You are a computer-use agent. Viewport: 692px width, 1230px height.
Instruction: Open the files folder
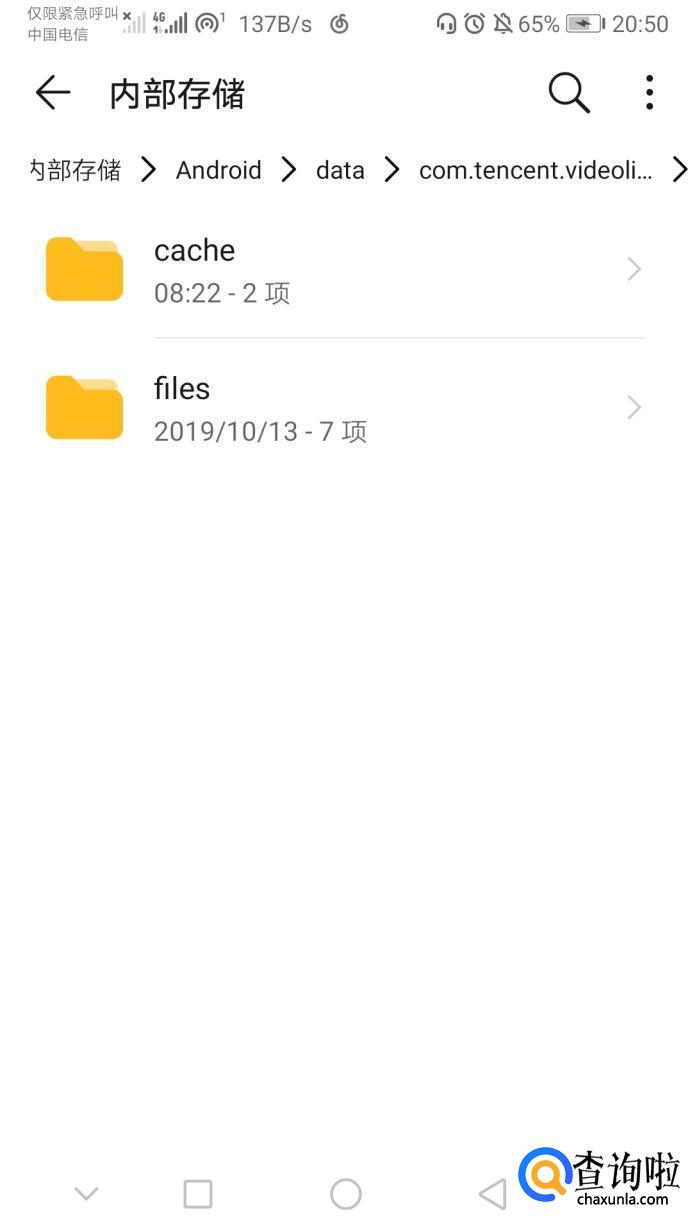click(346, 408)
